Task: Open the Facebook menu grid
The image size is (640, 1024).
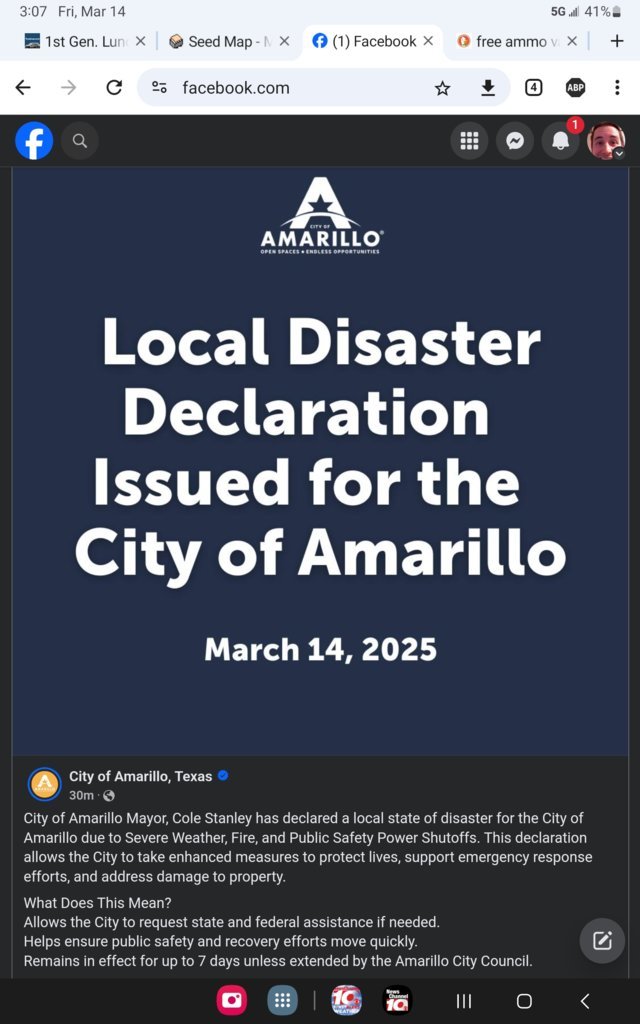Action: point(469,141)
